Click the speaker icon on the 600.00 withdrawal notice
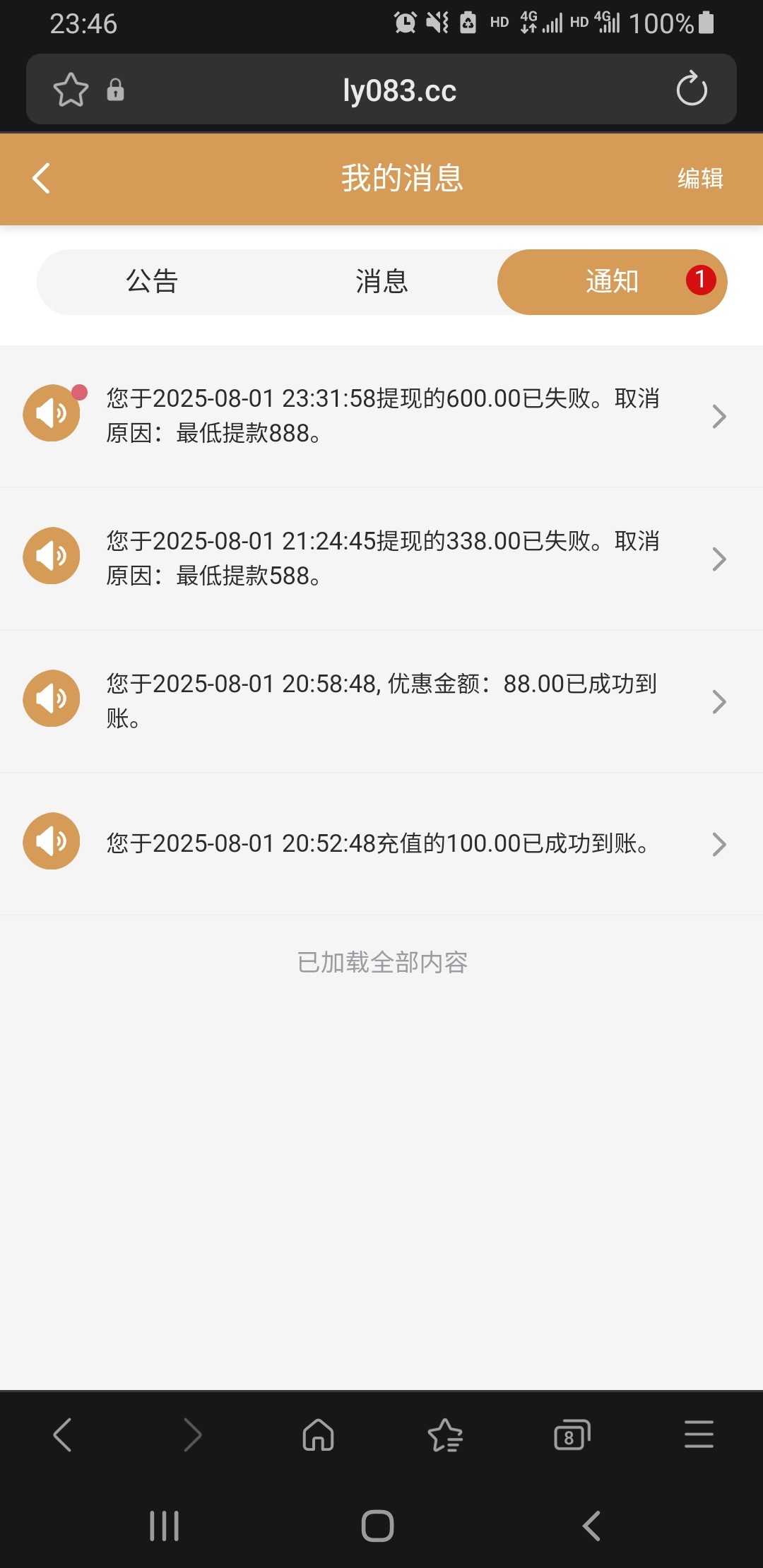This screenshot has height=1568, width=763. tap(51, 413)
